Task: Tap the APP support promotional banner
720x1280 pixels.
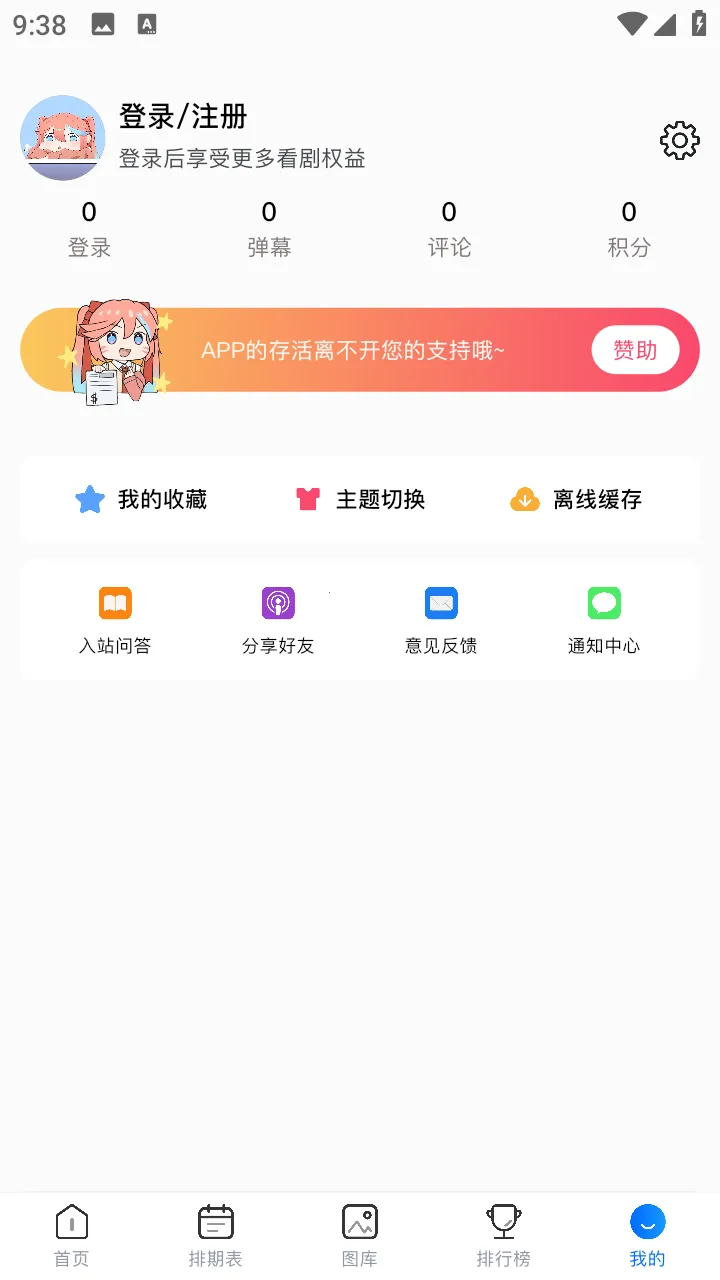Action: pyautogui.click(x=360, y=350)
